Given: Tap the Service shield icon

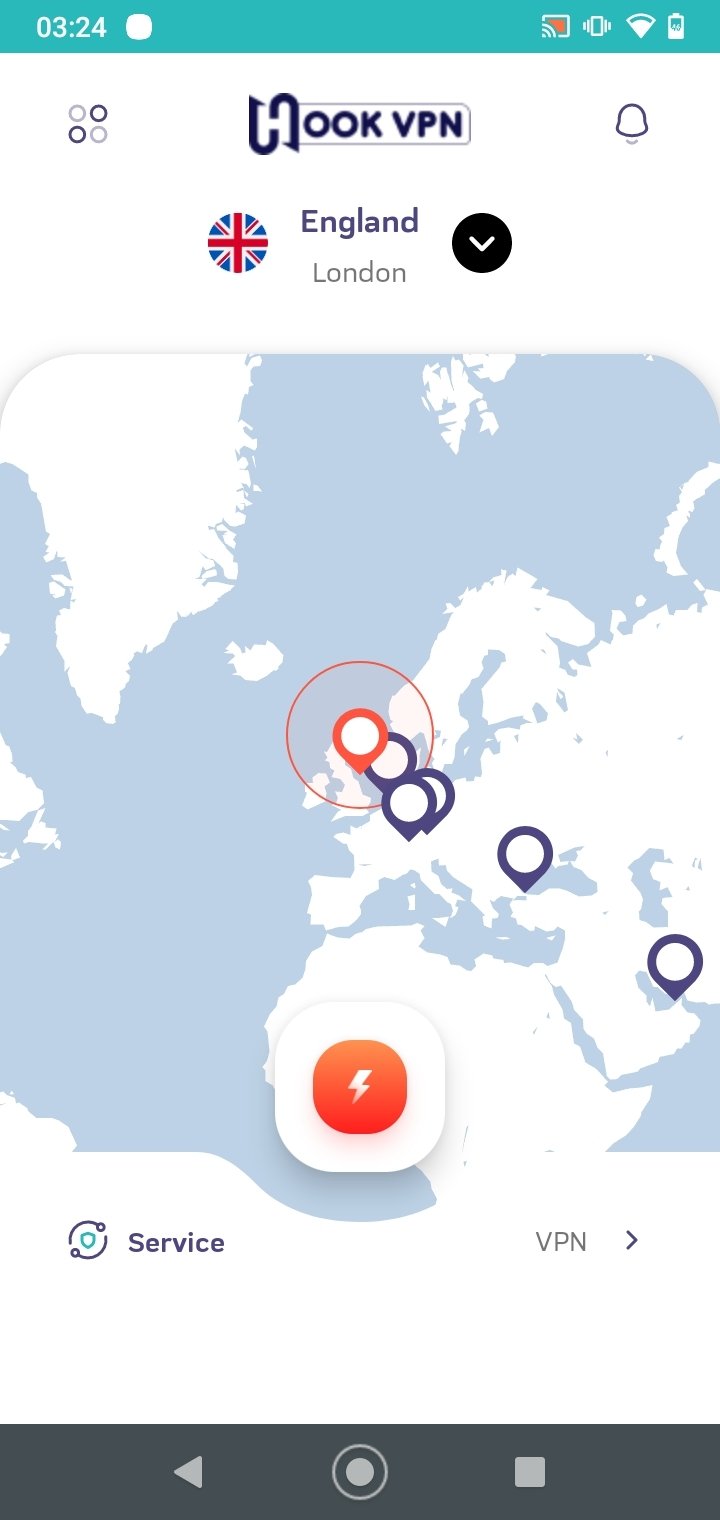Looking at the screenshot, I should click(89, 1241).
